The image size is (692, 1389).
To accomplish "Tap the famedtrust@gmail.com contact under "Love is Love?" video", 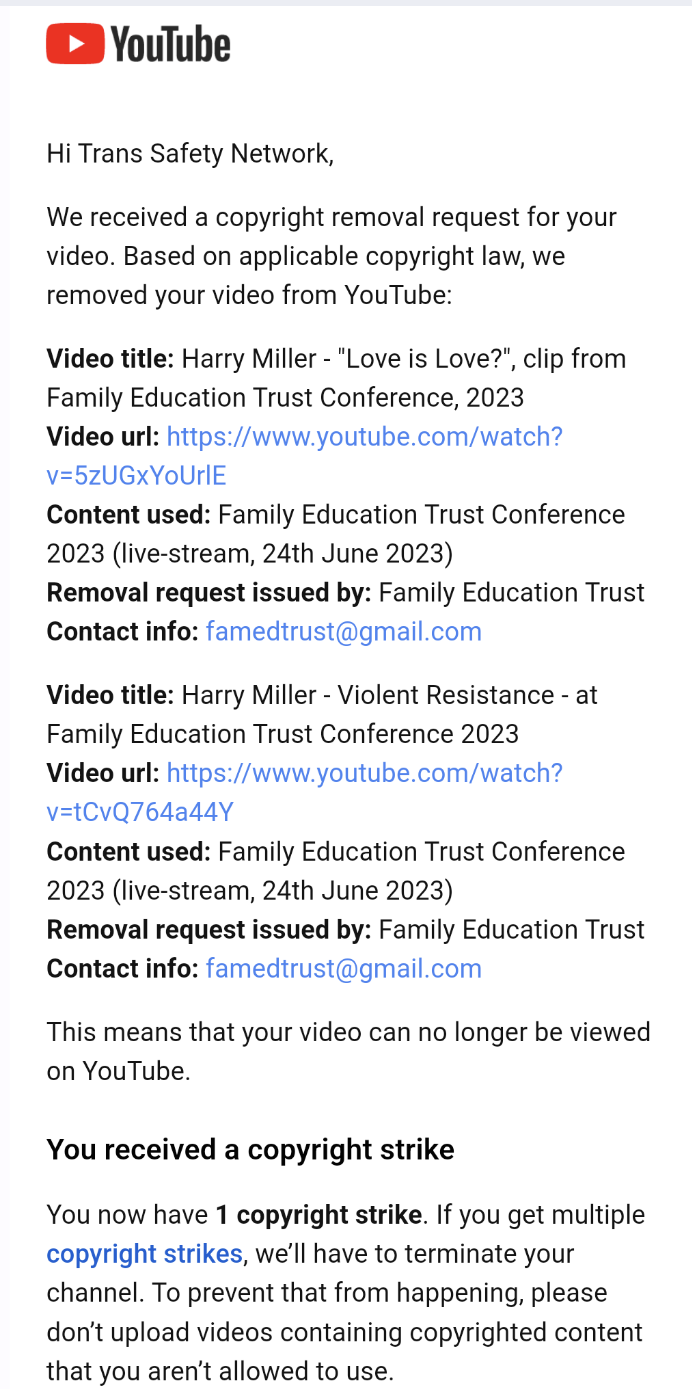I will (x=343, y=632).
